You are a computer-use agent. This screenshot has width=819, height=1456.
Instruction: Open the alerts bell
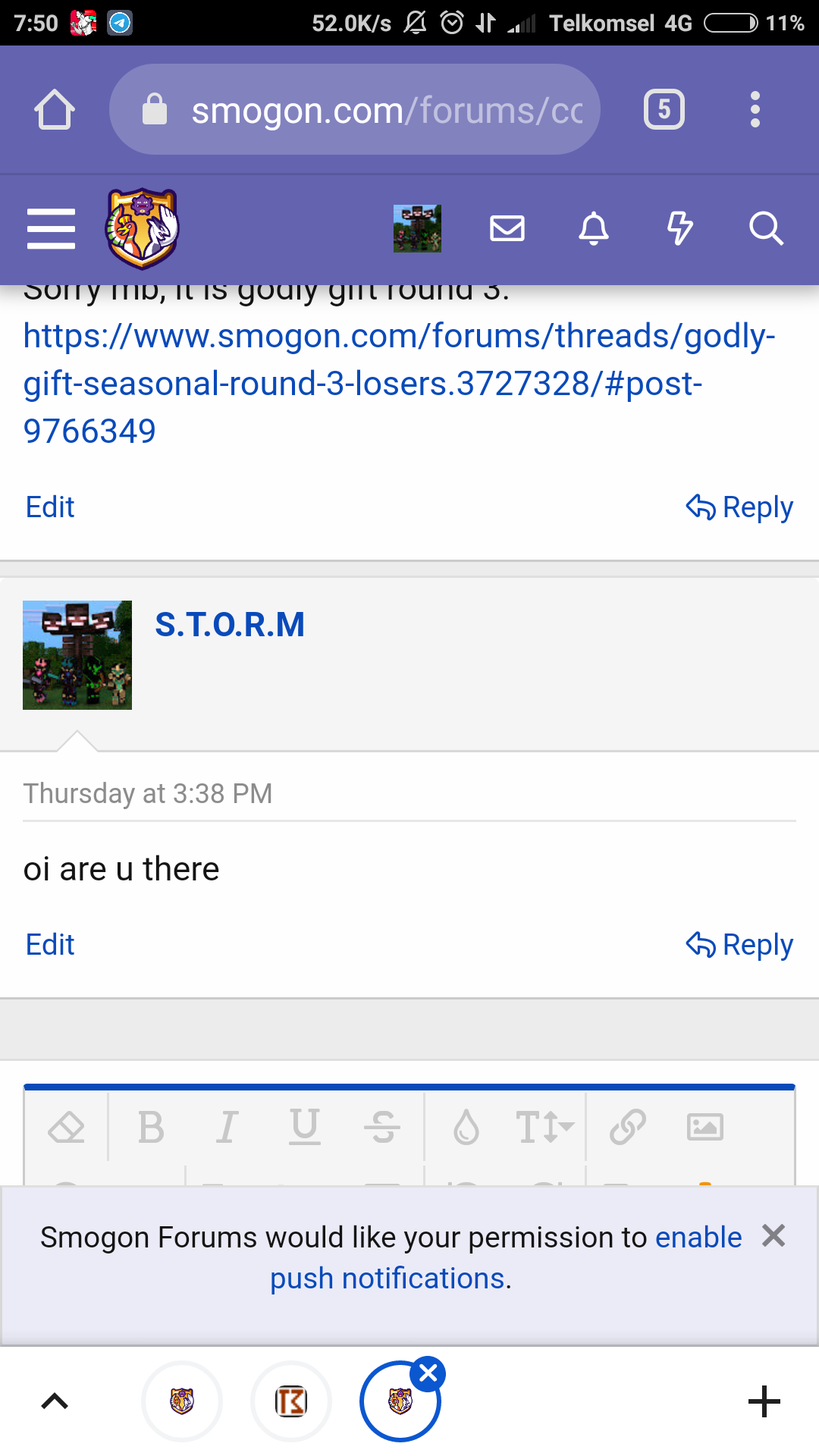(x=594, y=228)
